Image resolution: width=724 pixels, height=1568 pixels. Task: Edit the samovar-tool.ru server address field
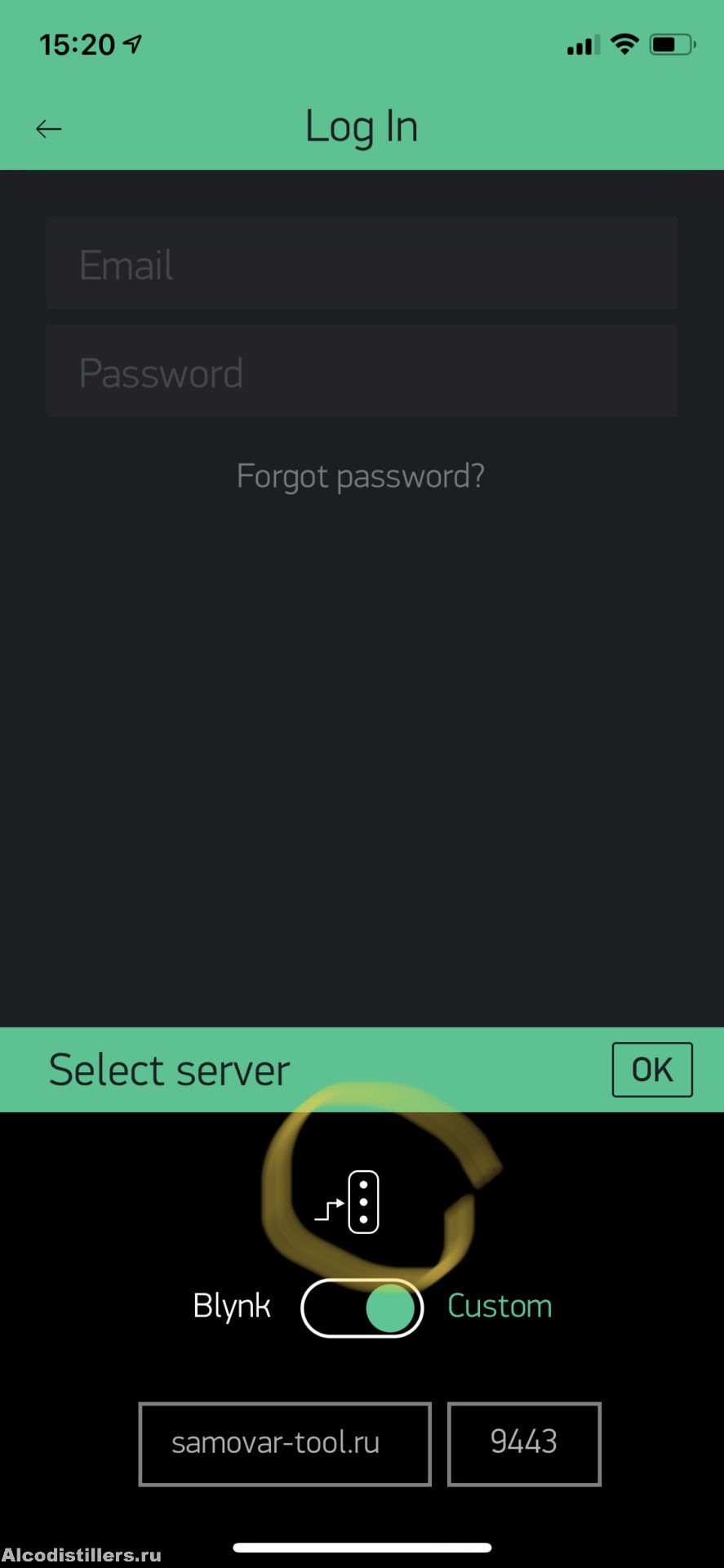285,1444
